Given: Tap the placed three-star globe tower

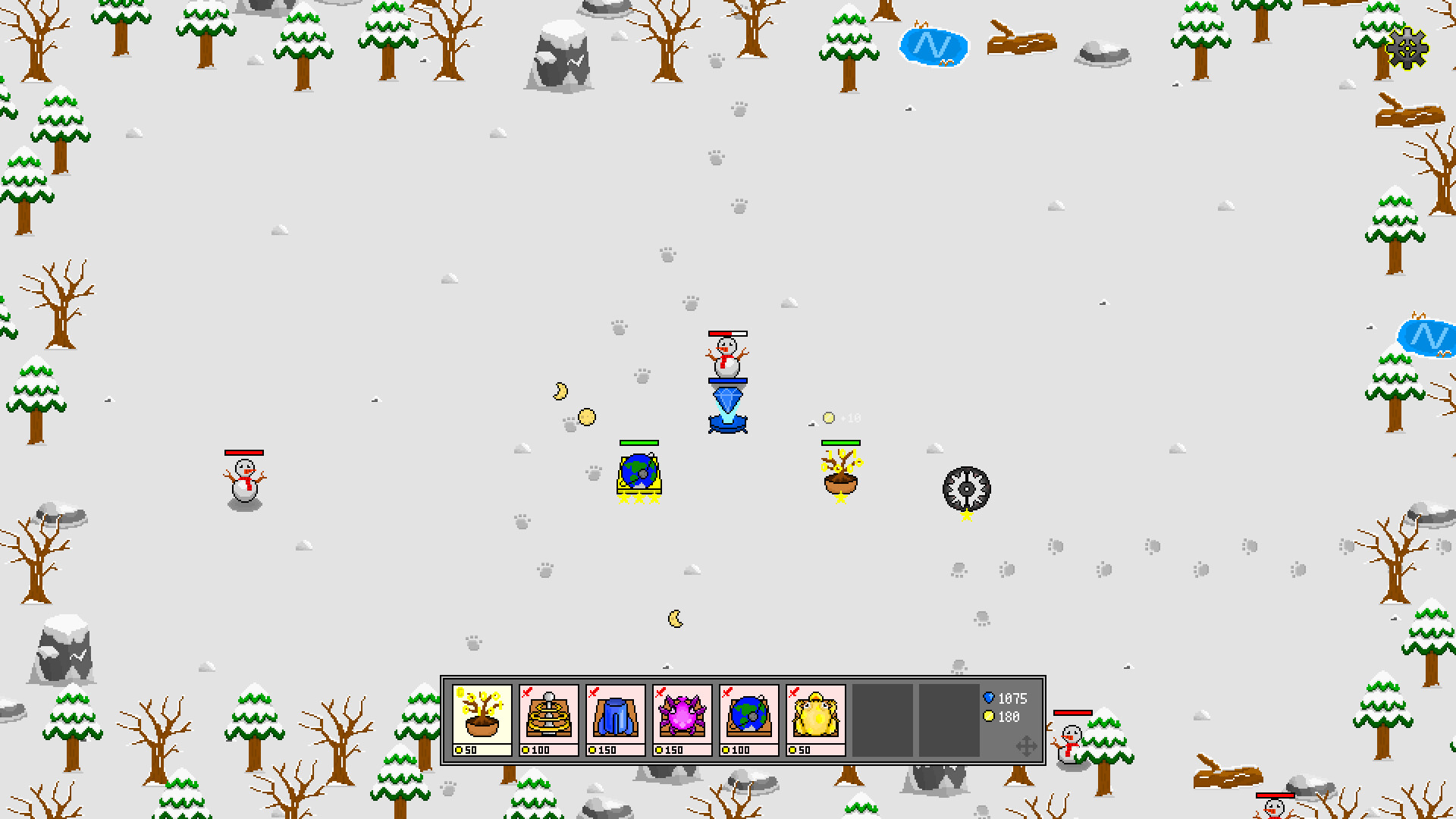Looking at the screenshot, I should [x=639, y=475].
